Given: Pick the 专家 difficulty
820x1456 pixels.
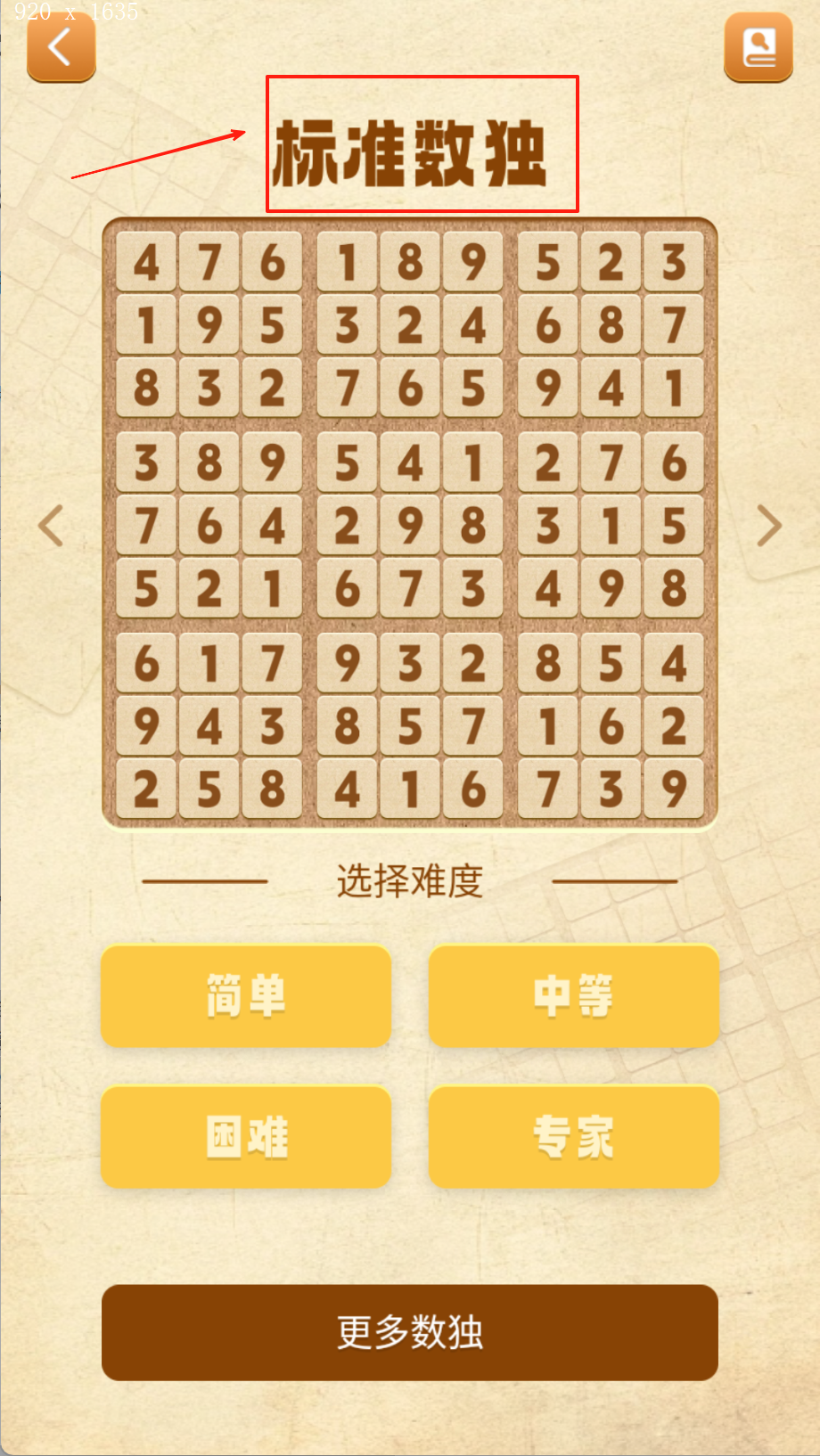Looking at the screenshot, I should pos(573,1136).
